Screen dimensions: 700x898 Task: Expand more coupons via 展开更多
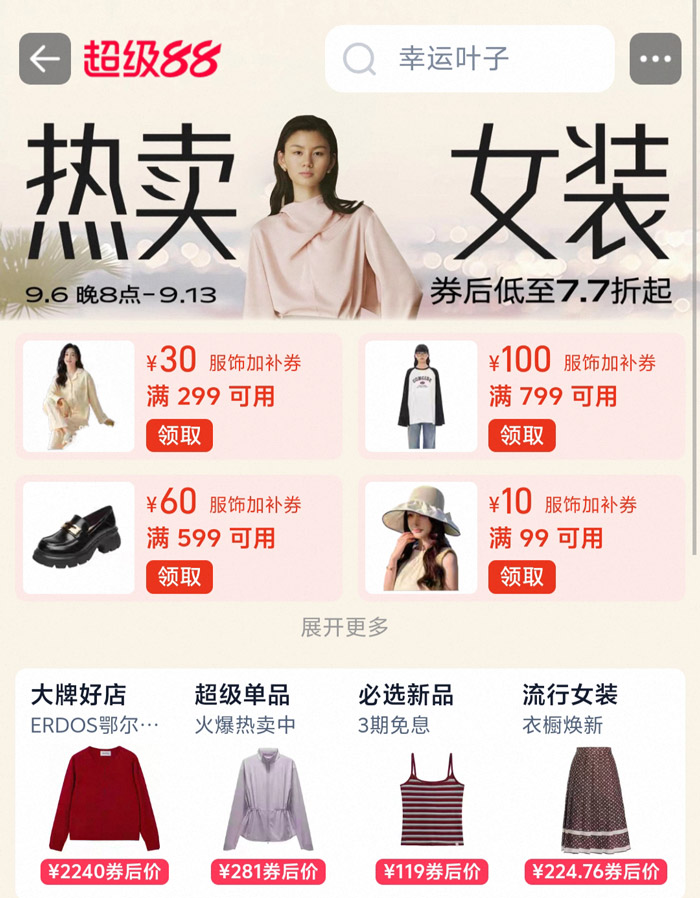tap(345, 627)
